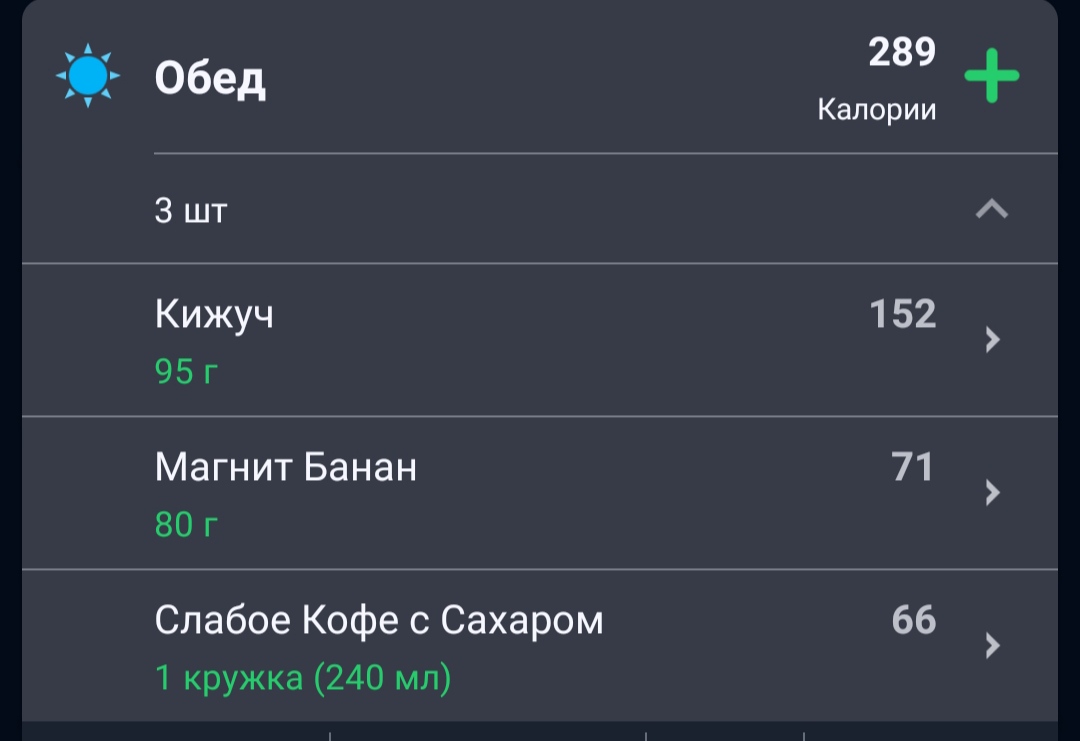Screen dimensions: 1080x741
Task: Open the Кижуч food entry
Action: (540, 340)
